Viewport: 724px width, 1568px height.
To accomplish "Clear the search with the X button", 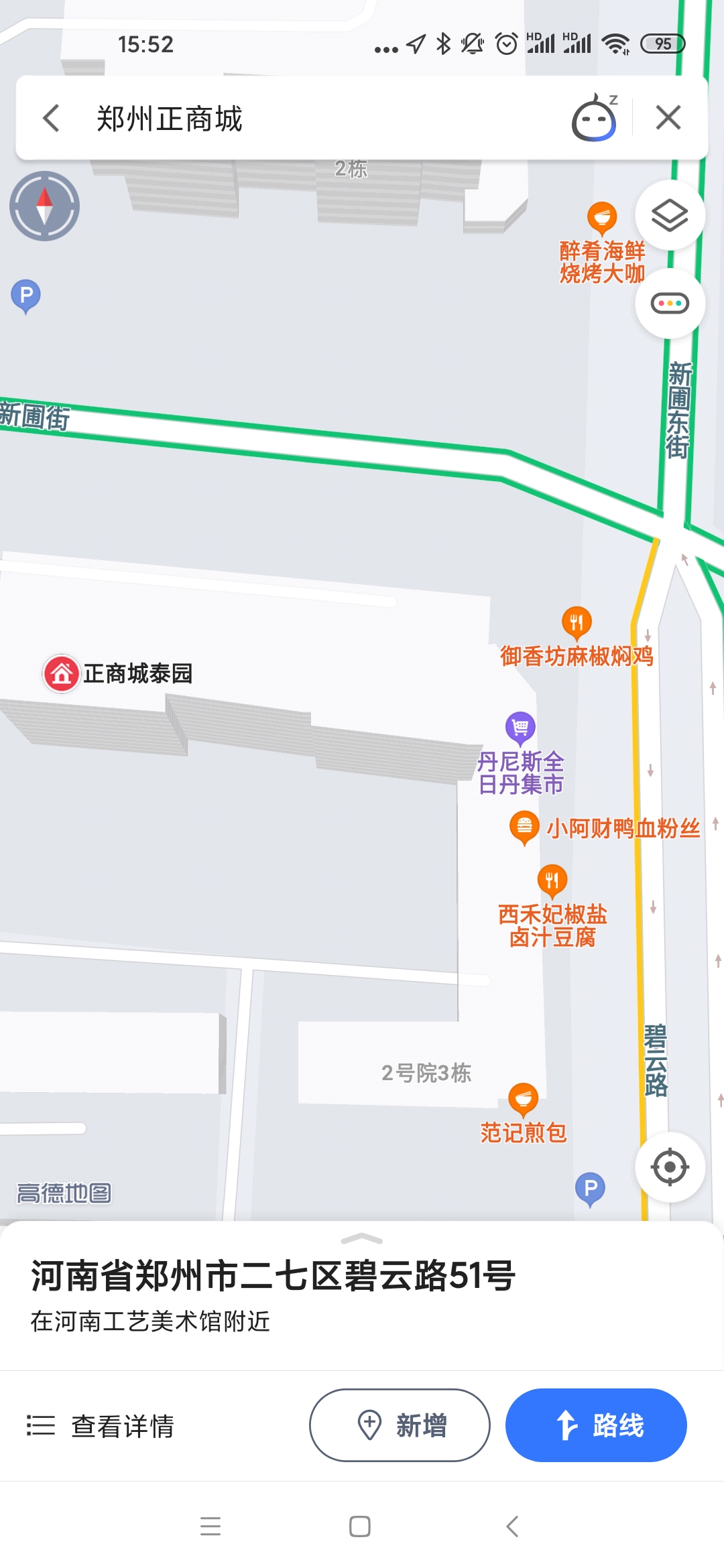I will [x=668, y=117].
